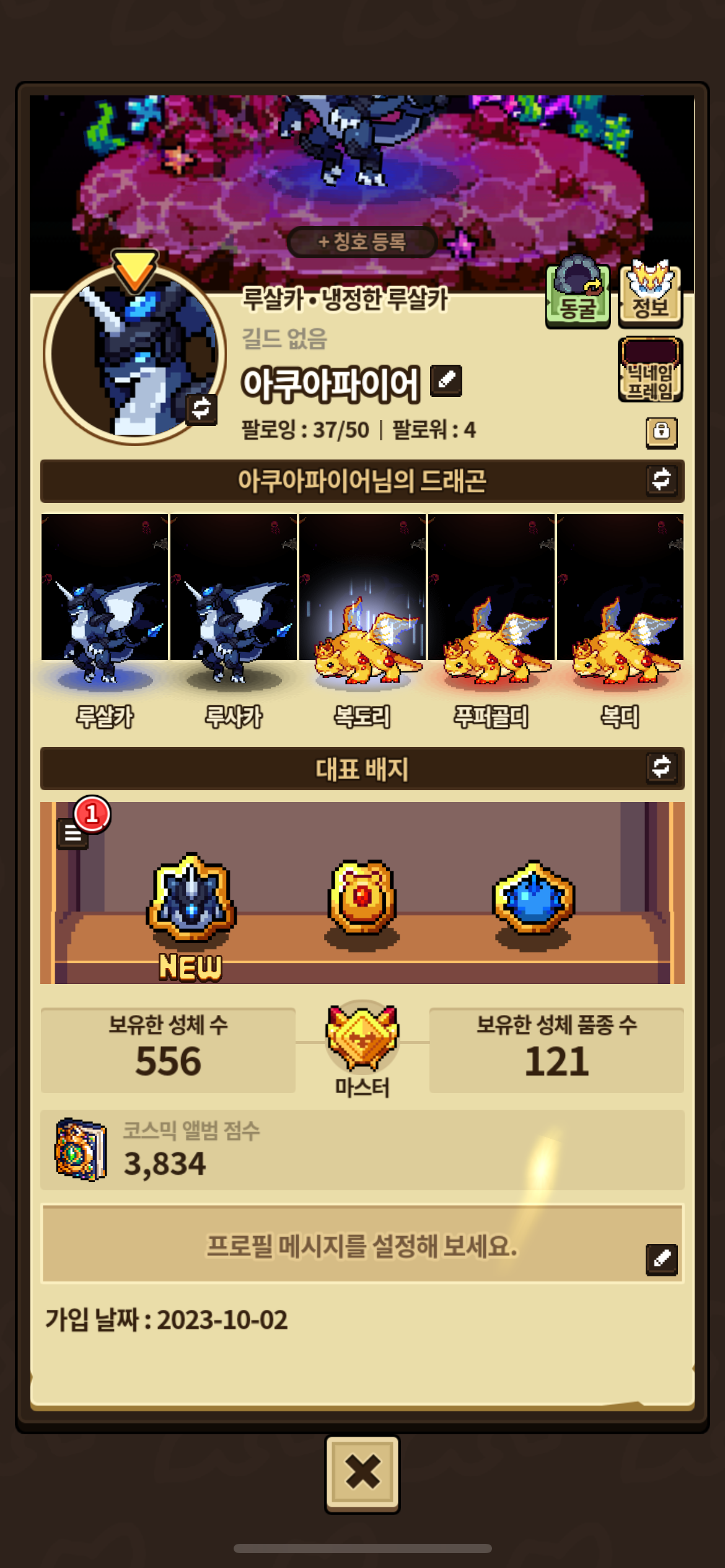Select the dragon 푸퍼골디

(x=491, y=623)
